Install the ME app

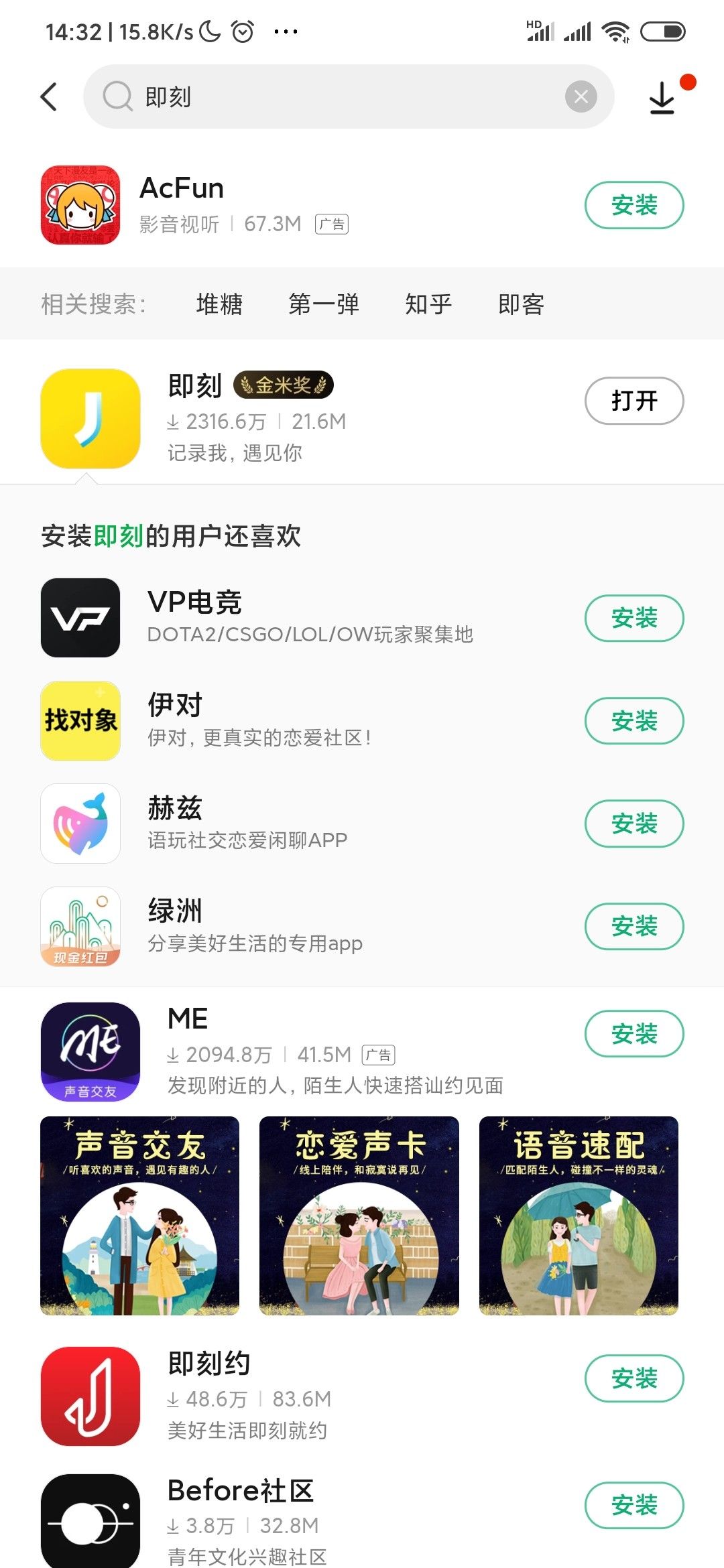coord(634,1034)
